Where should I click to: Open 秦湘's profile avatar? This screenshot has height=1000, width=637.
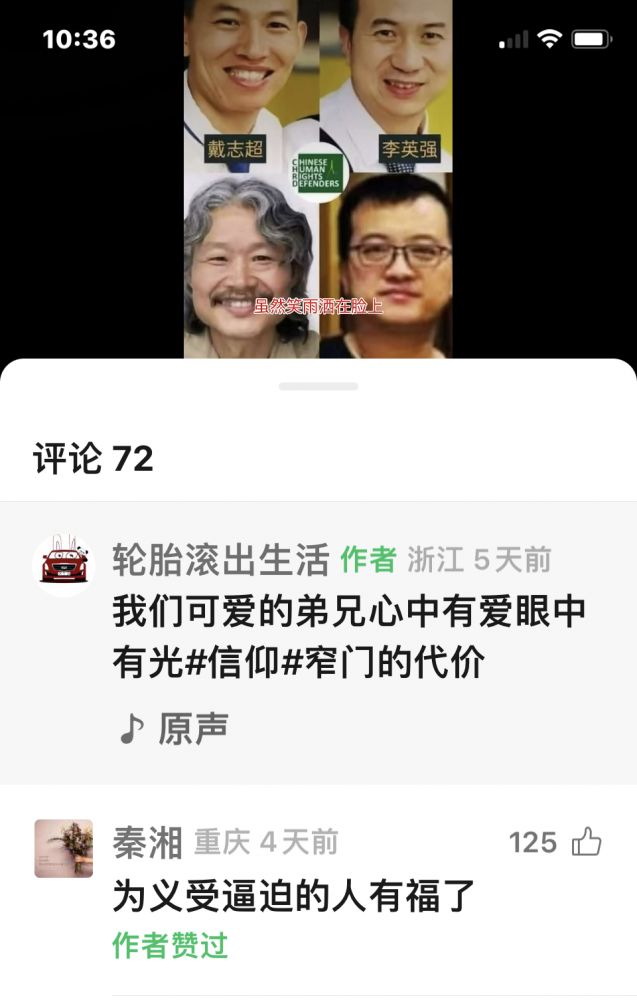[64, 848]
